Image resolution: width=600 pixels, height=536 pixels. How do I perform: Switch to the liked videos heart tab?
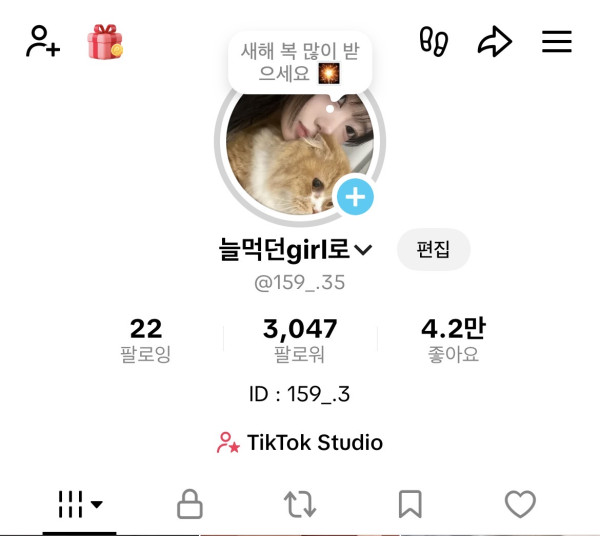[520, 505]
